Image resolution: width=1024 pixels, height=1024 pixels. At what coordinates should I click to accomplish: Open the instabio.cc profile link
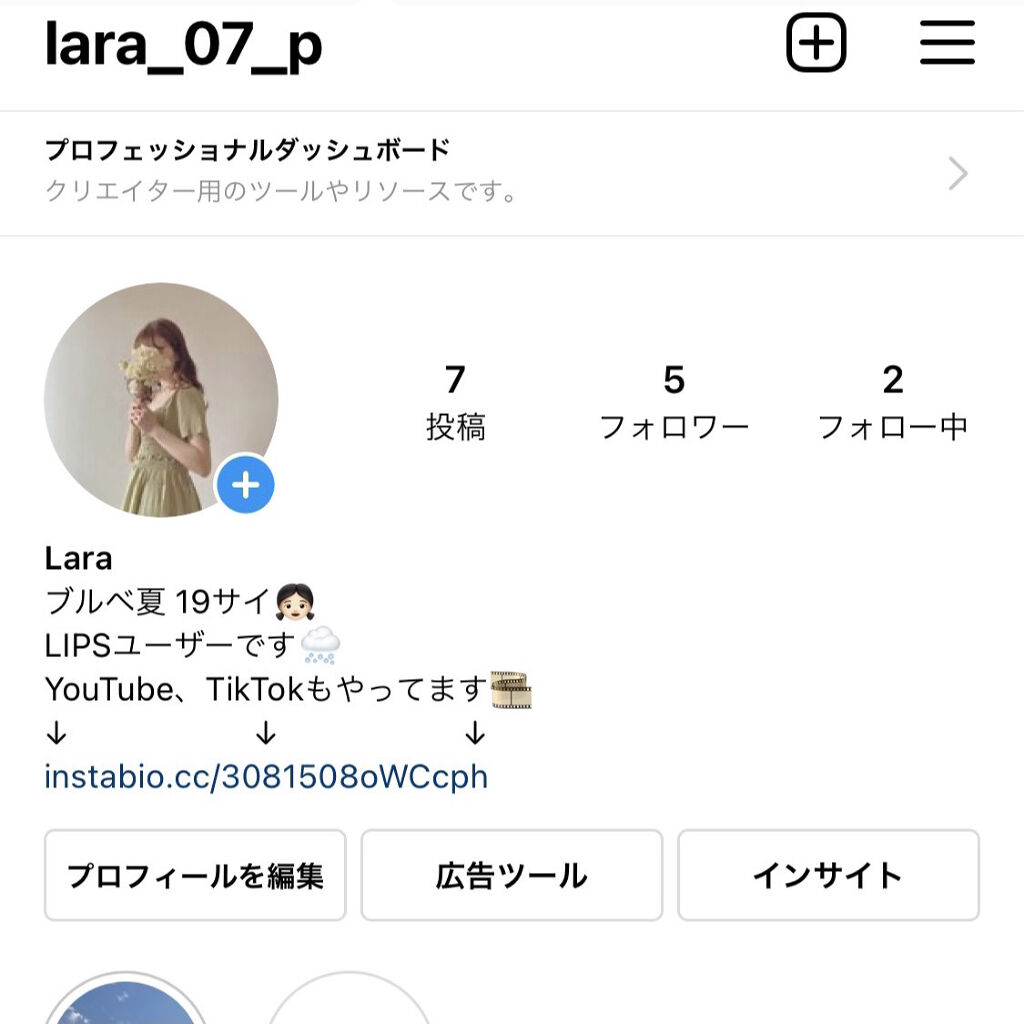(x=266, y=776)
